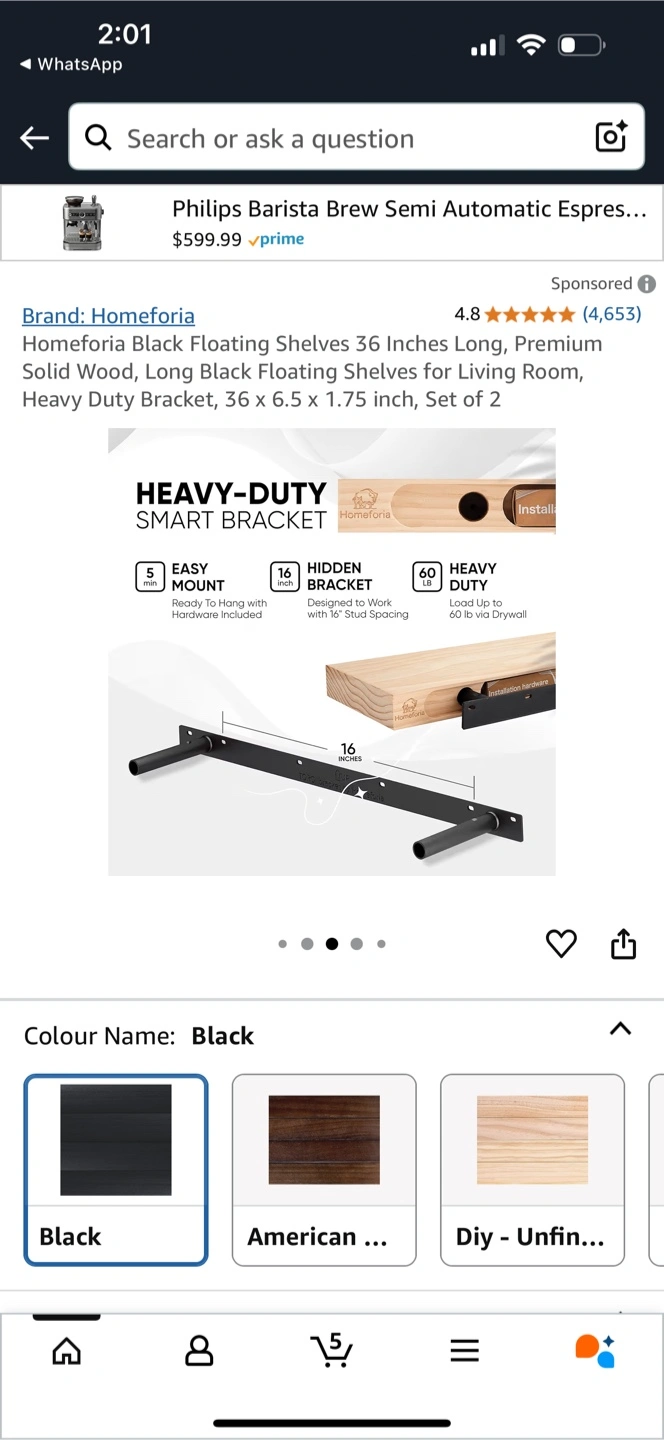Share this product listing
Screen dimensions: 664x1440
(x=623, y=943)
